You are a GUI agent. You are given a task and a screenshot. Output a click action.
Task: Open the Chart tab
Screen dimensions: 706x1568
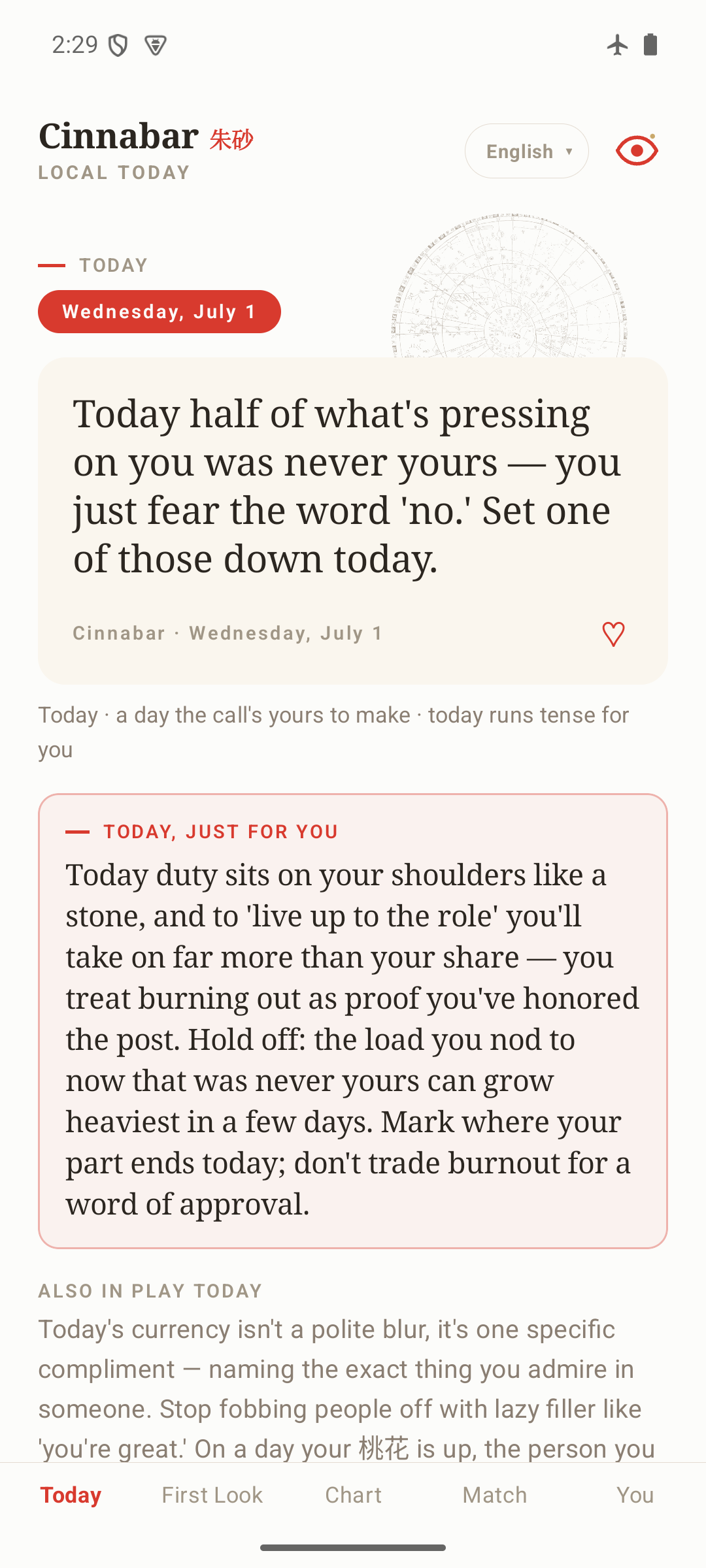click(x=353, y=1495)
